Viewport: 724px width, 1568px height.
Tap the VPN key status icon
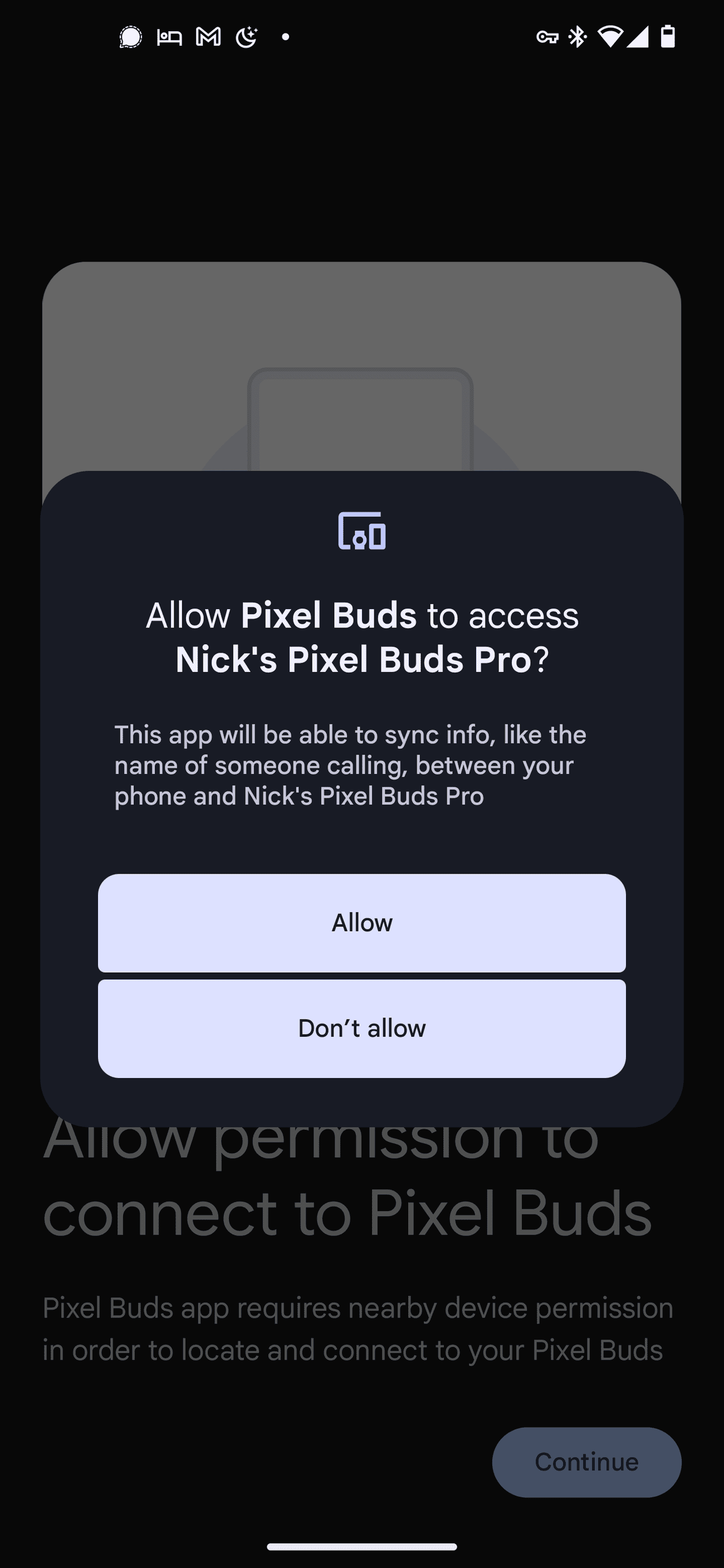(x=547, y=37)
